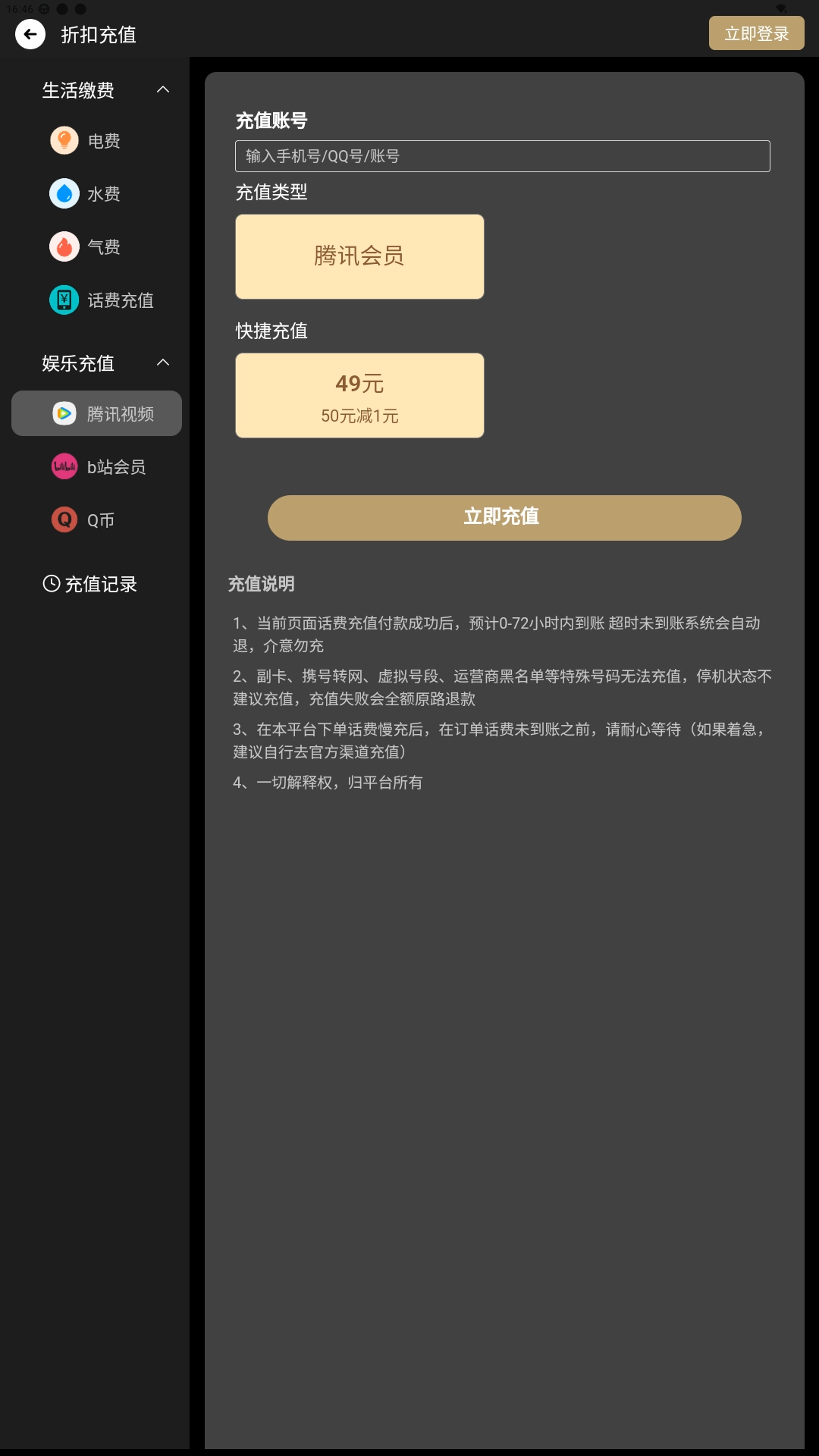Screen dimensions: 819x1456
Task: Go back using the arrow icon
Action: (30, 34)
